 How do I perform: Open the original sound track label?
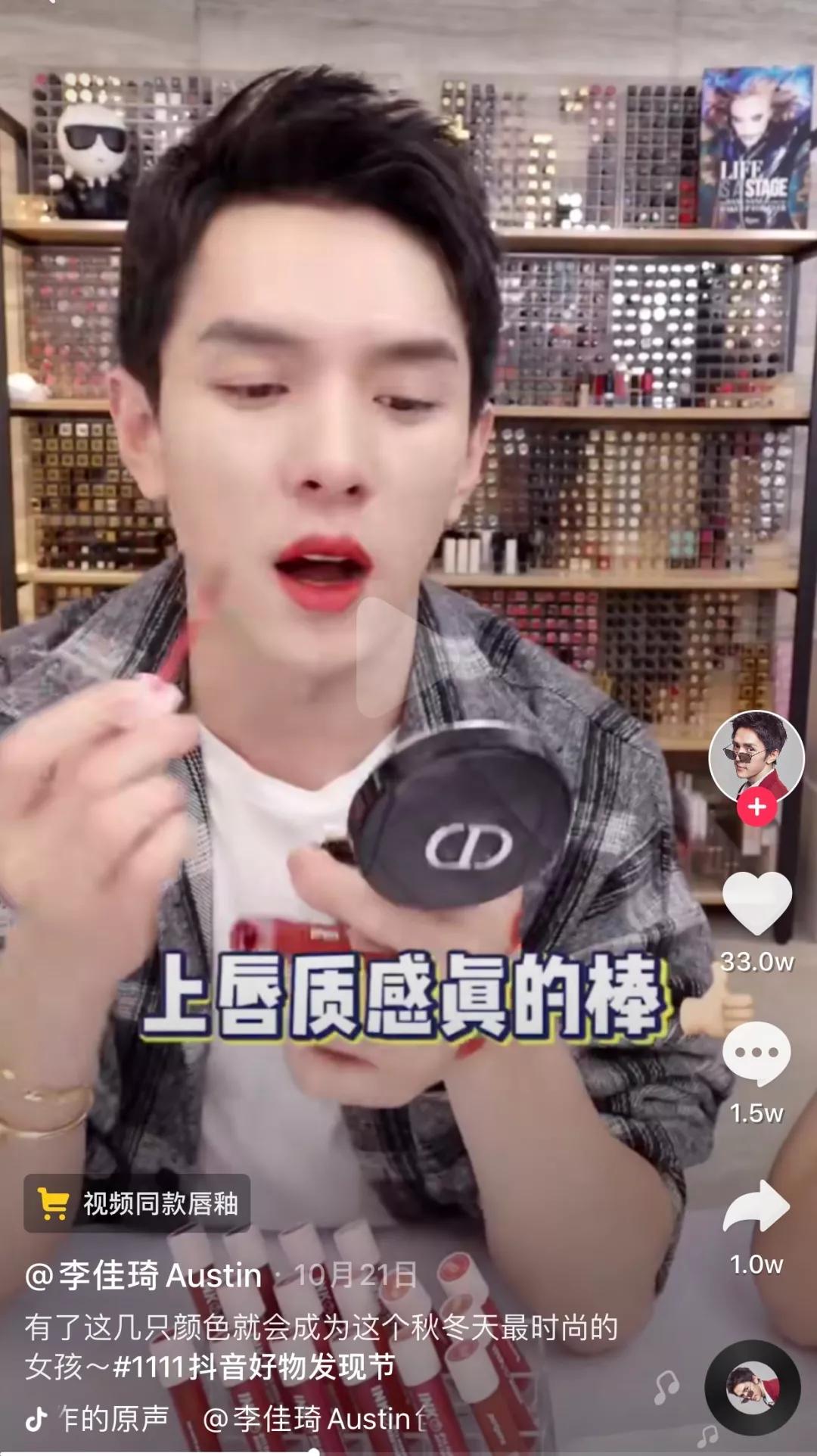point(227,1418)
